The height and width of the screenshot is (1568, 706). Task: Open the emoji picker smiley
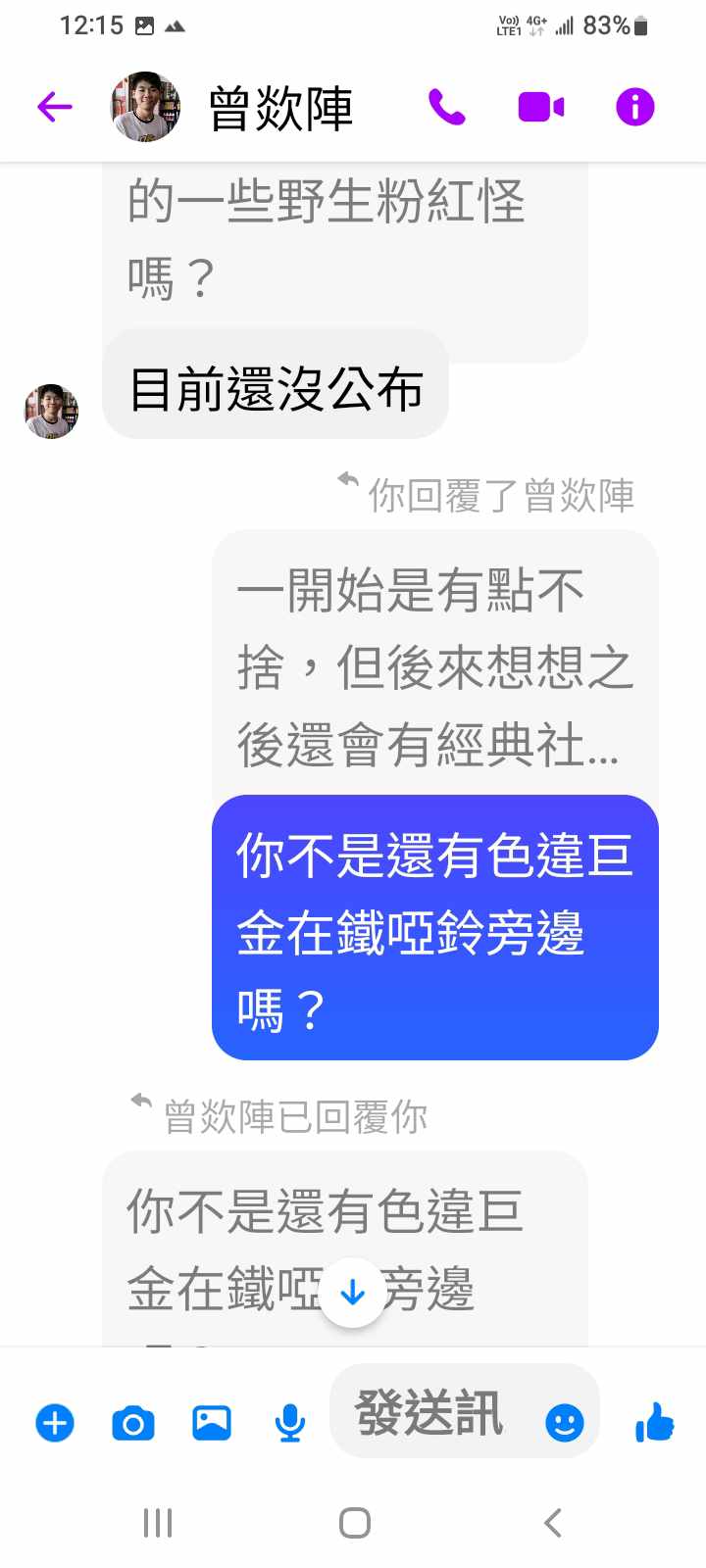[564, 1422]
